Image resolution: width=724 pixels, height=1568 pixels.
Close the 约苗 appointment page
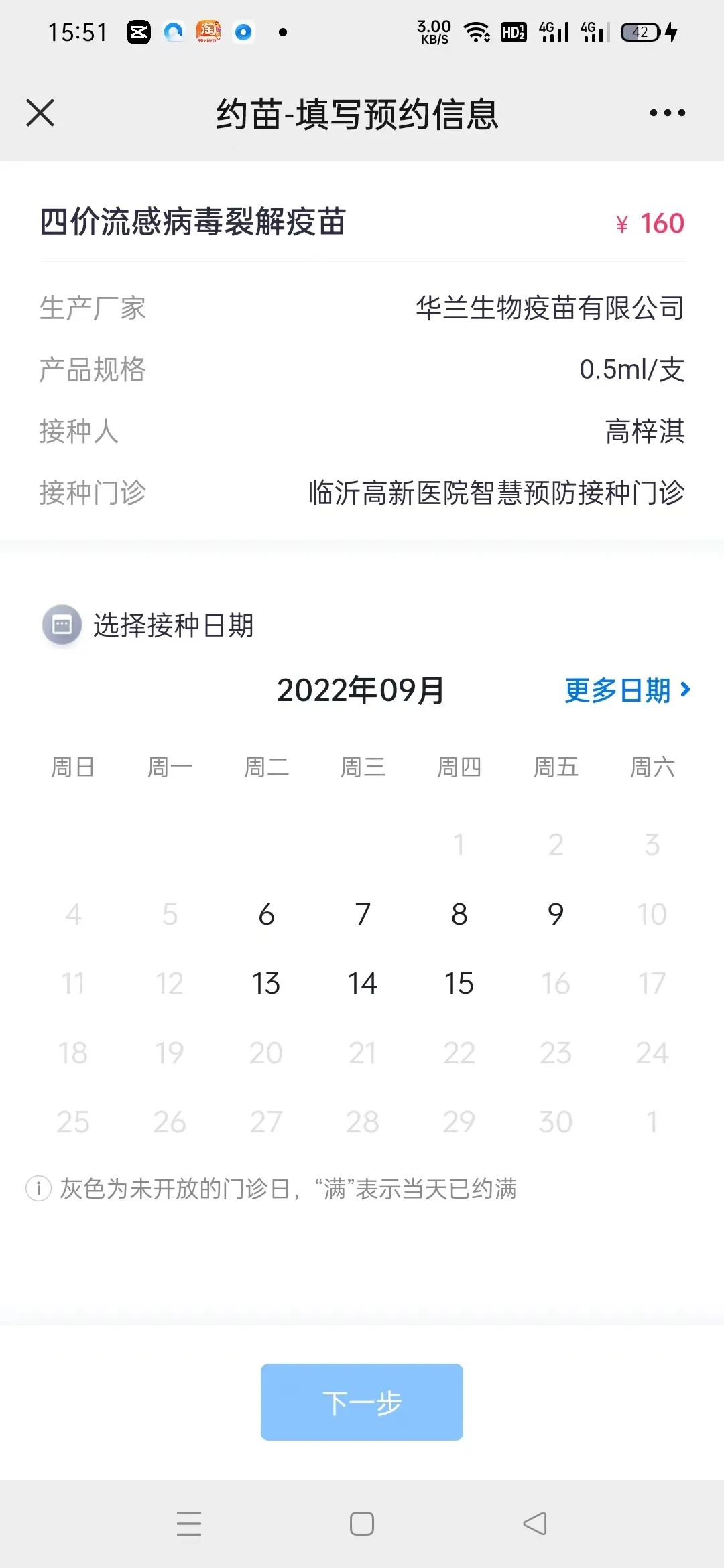[x=40, y=113]
